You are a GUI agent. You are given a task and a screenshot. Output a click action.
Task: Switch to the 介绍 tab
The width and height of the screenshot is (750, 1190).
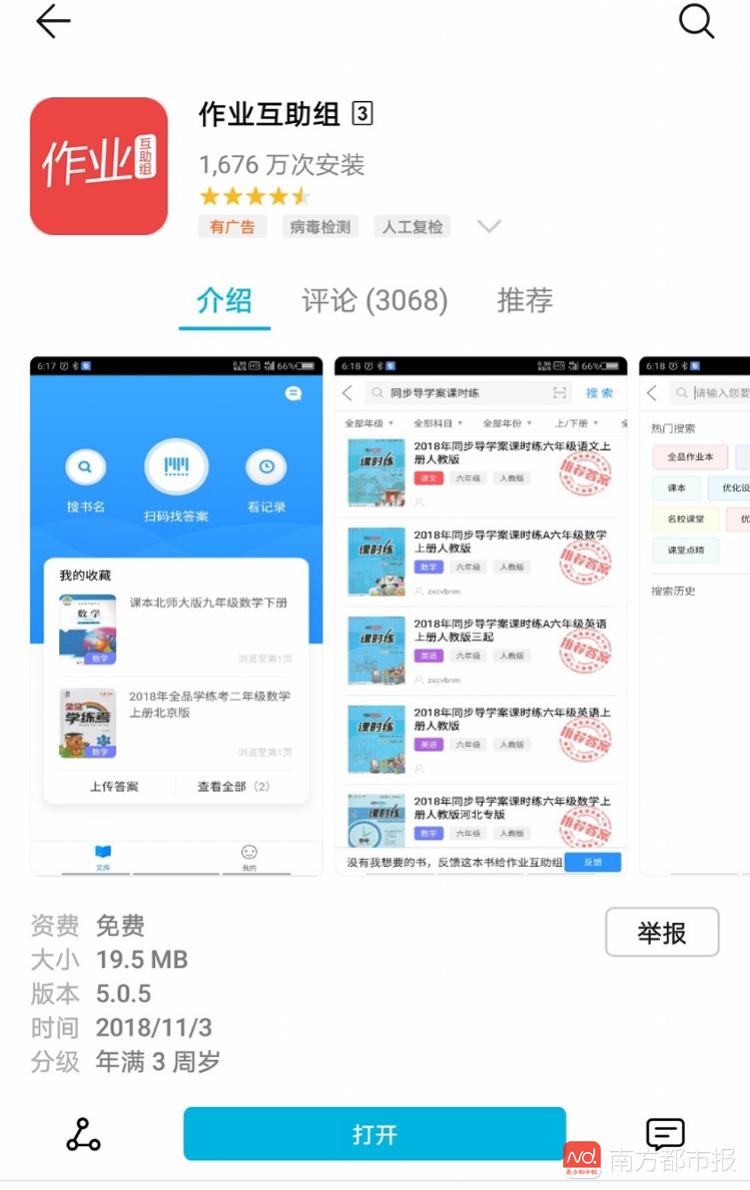click(x=224, y=300)
